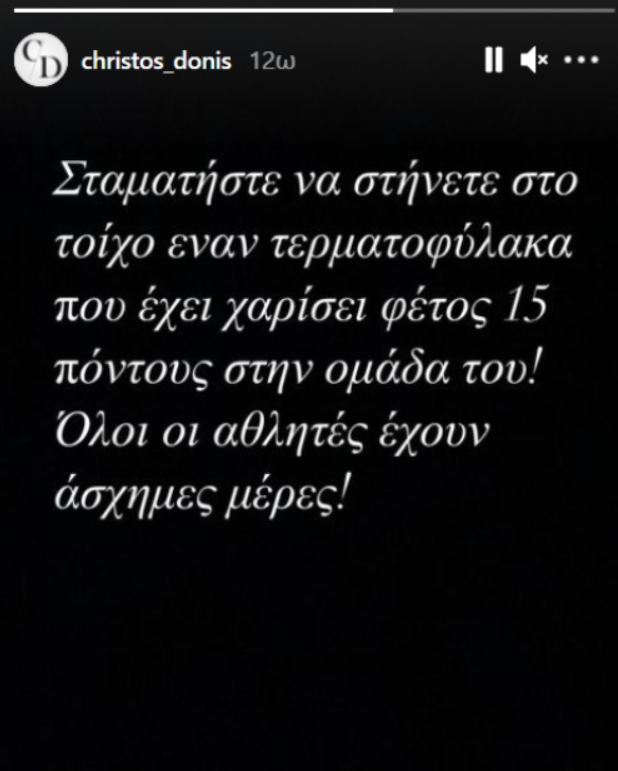Unmute the story sound
This screenshot has width=618, height=771.
pos(534,61)
